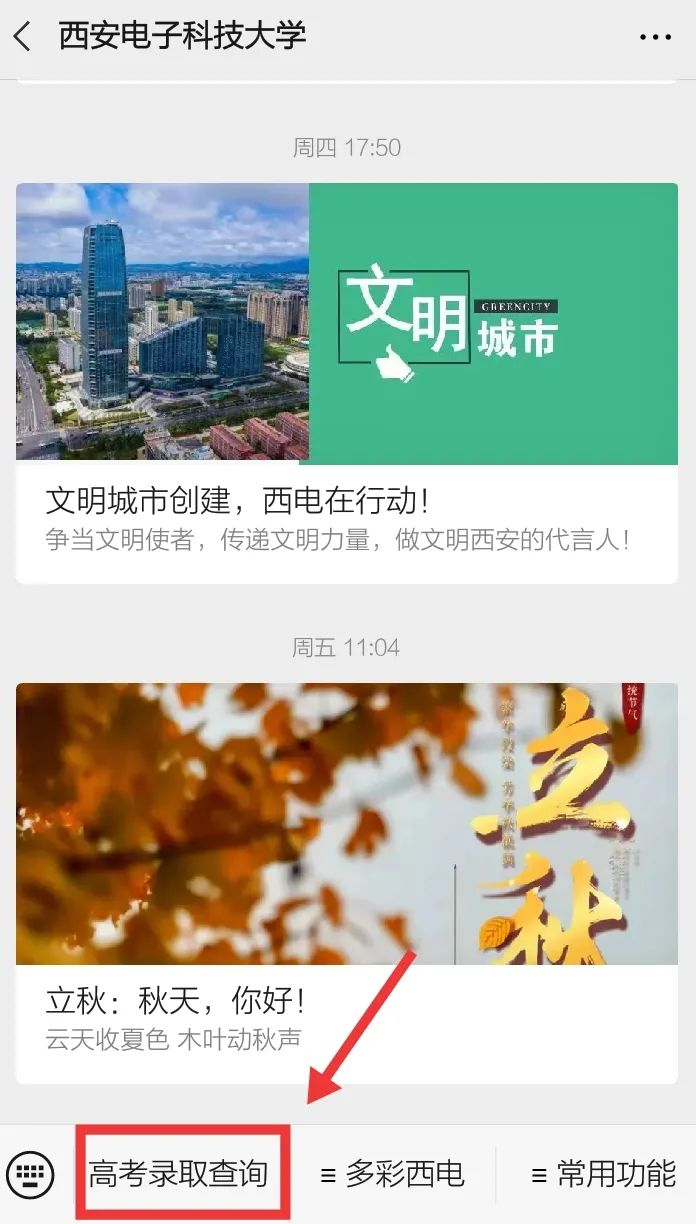696x1224 pixels.
Task: Open article 文明城市创建，西电在行动
Action: tap(346, 501)
